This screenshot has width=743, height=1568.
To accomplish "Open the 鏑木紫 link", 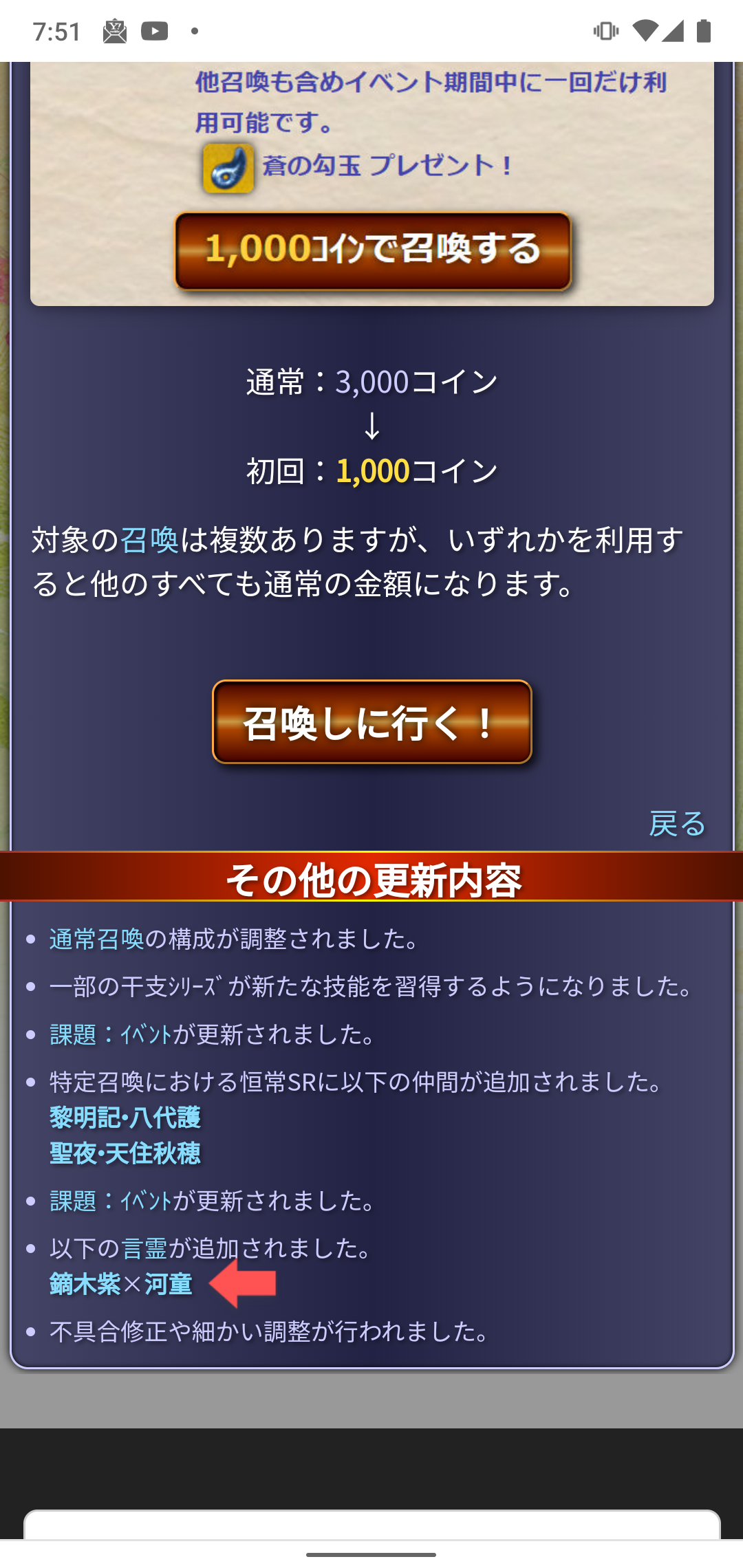I will [85, 1284].
